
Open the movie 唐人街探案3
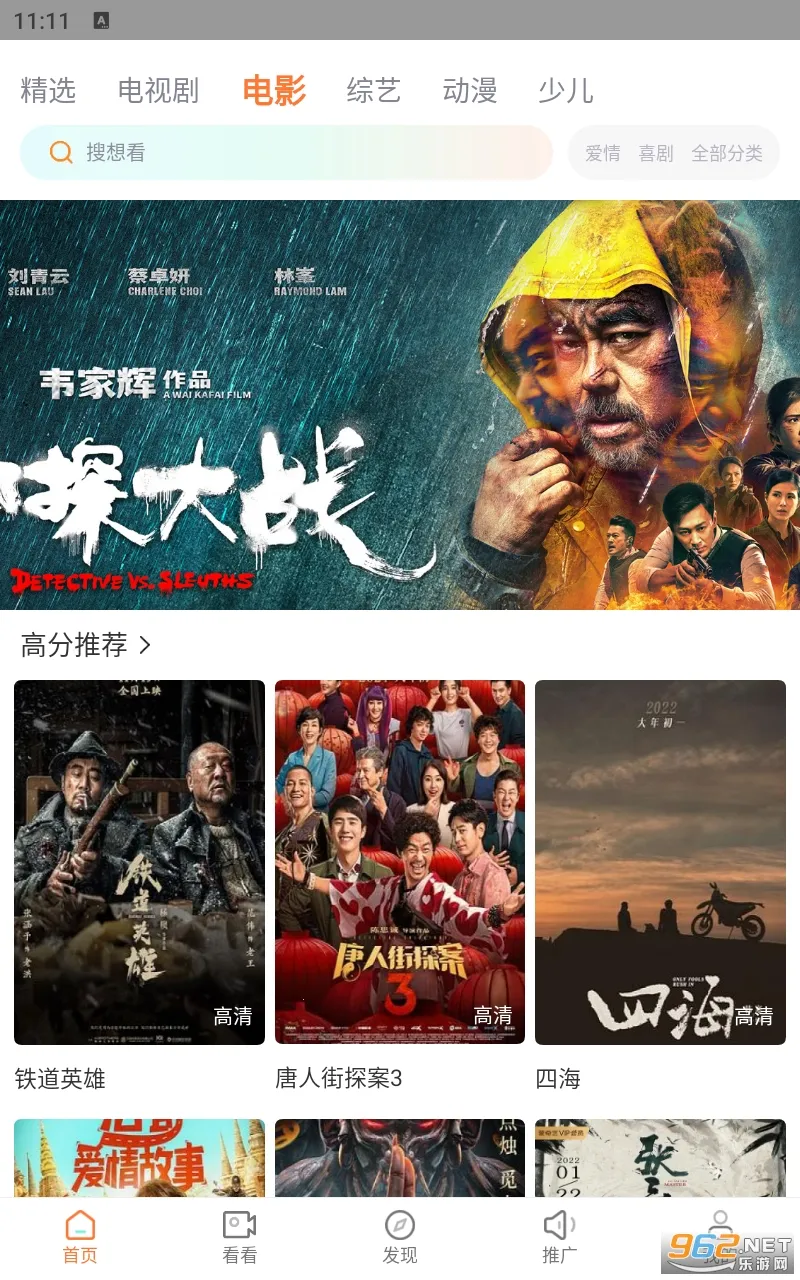(399, 862)
